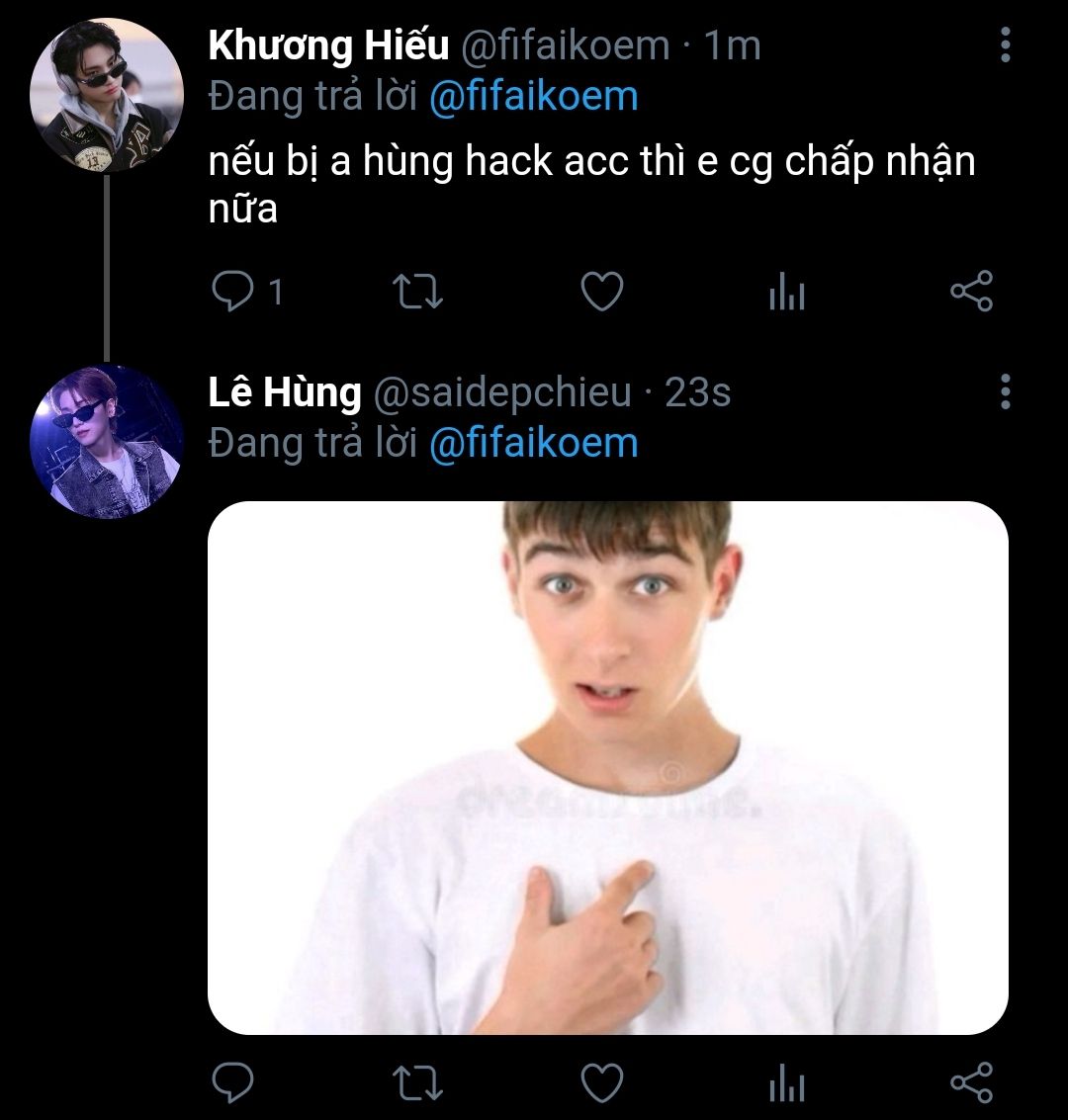
Task: Reply to Khương Hiếu's tweet
Action: pos(233,292)
